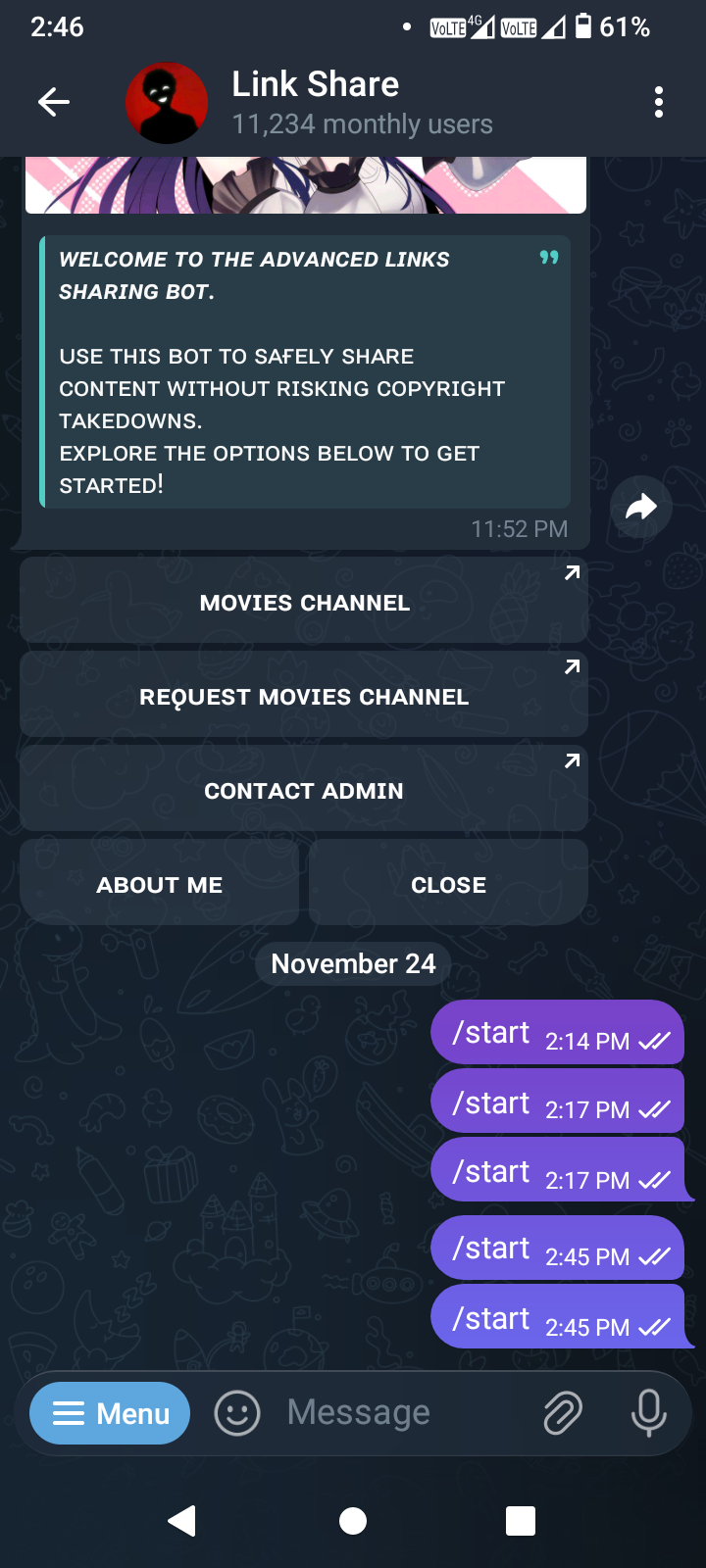706x1568 pixels.
Task: Open the three-dot overflow menu
Action: coord(658,102)
